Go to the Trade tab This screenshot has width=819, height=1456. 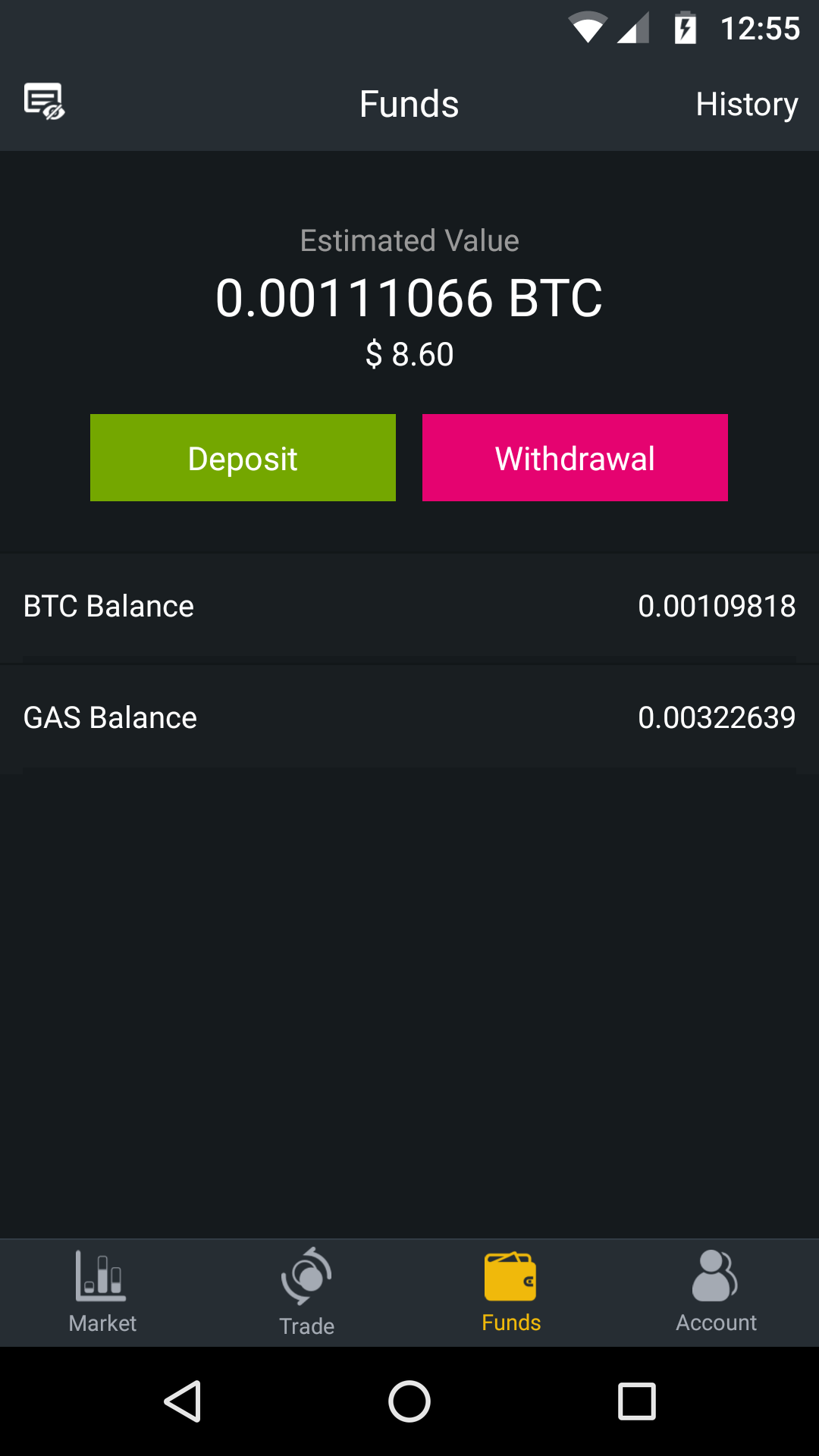pyautogui.click(x=307, y=1292)
